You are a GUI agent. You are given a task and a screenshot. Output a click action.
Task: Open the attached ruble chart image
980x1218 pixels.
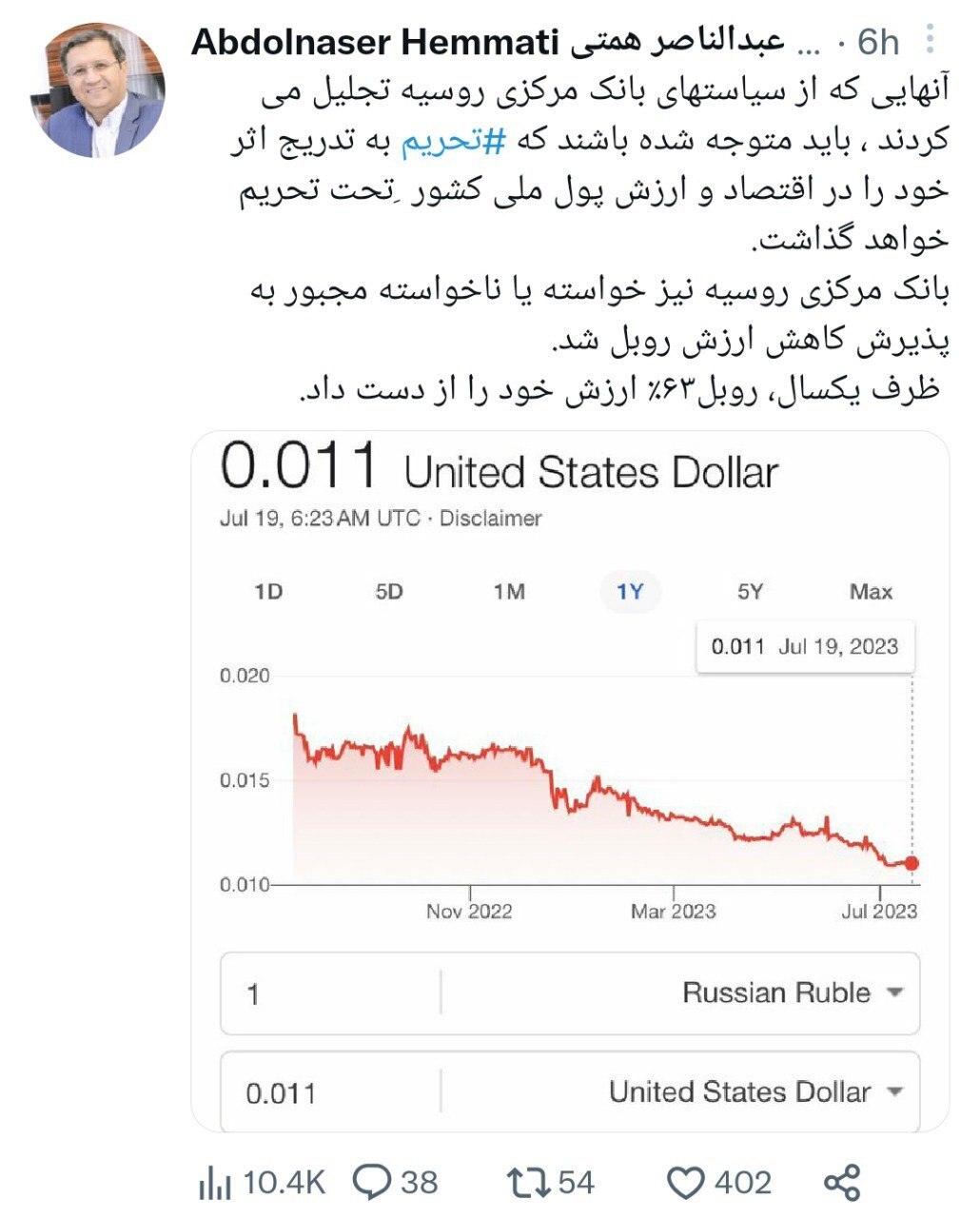(570, 780)
